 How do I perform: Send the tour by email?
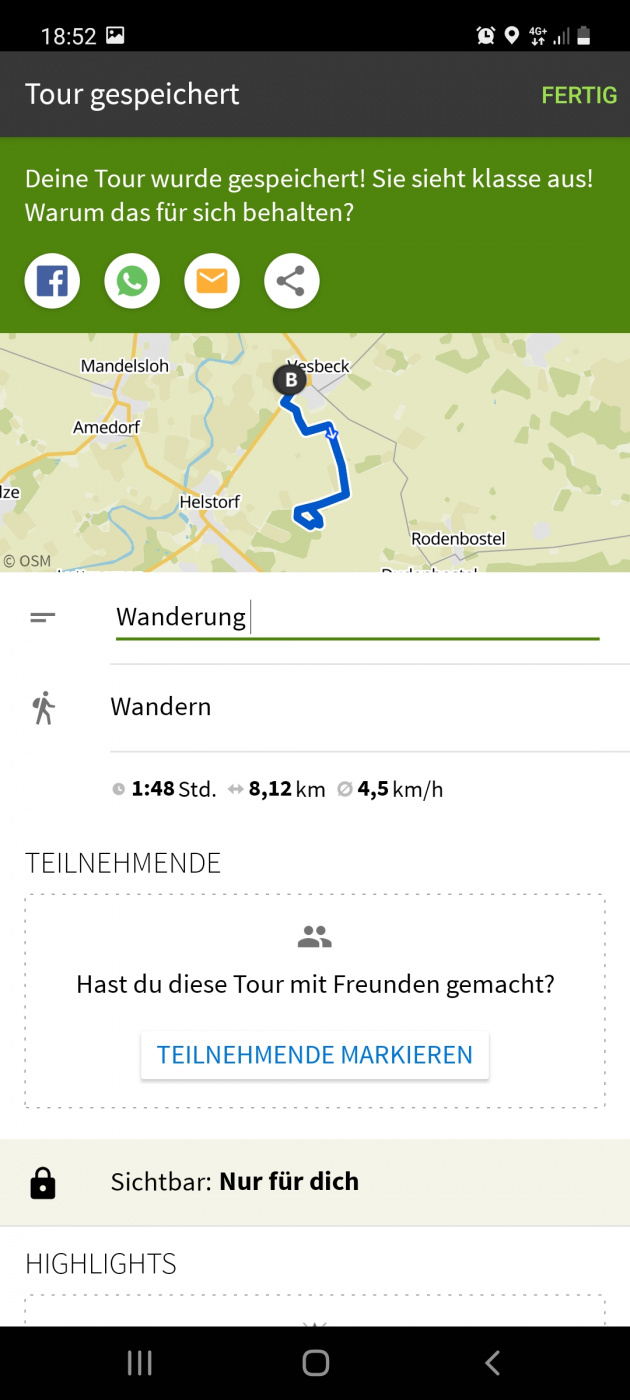[212, 281]
